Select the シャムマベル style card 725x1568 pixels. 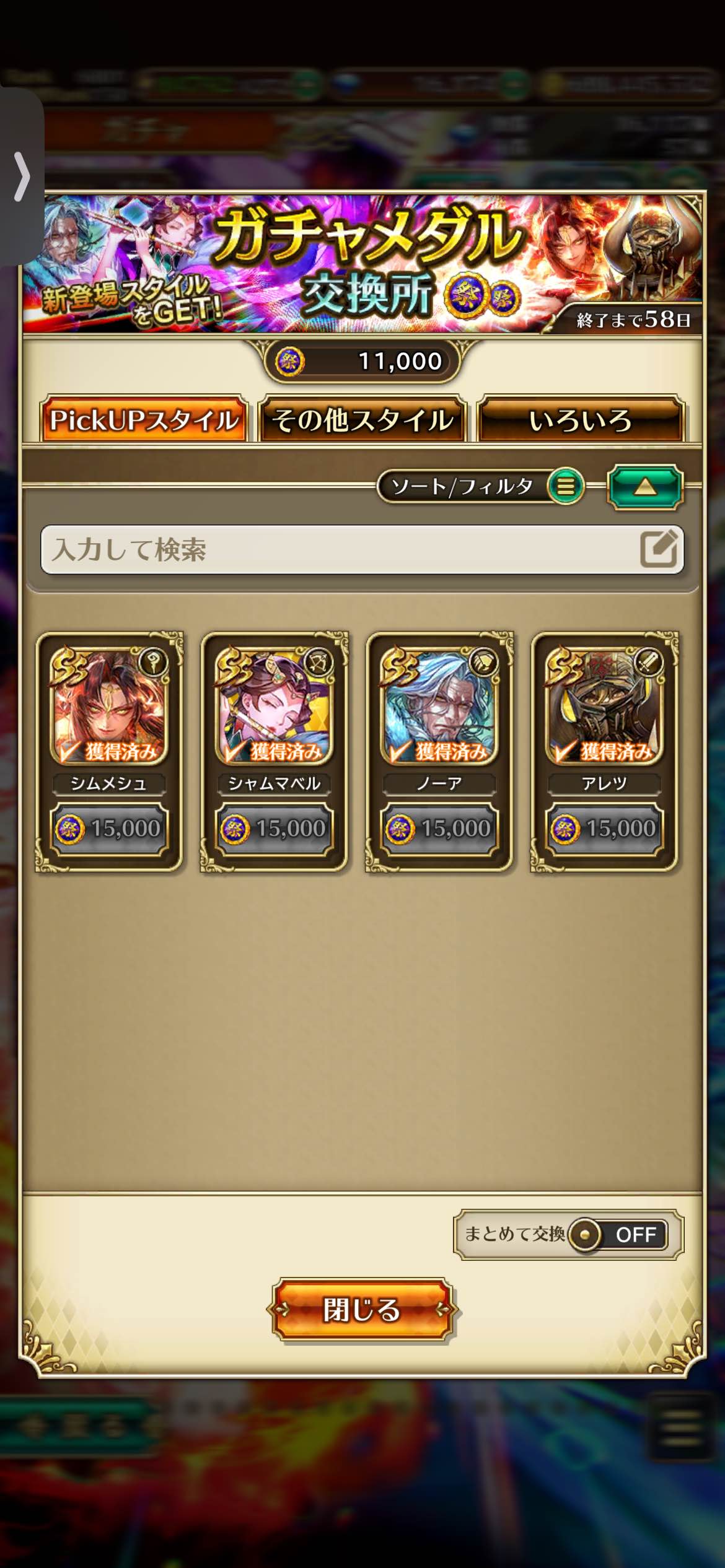[x=274, y=752]
